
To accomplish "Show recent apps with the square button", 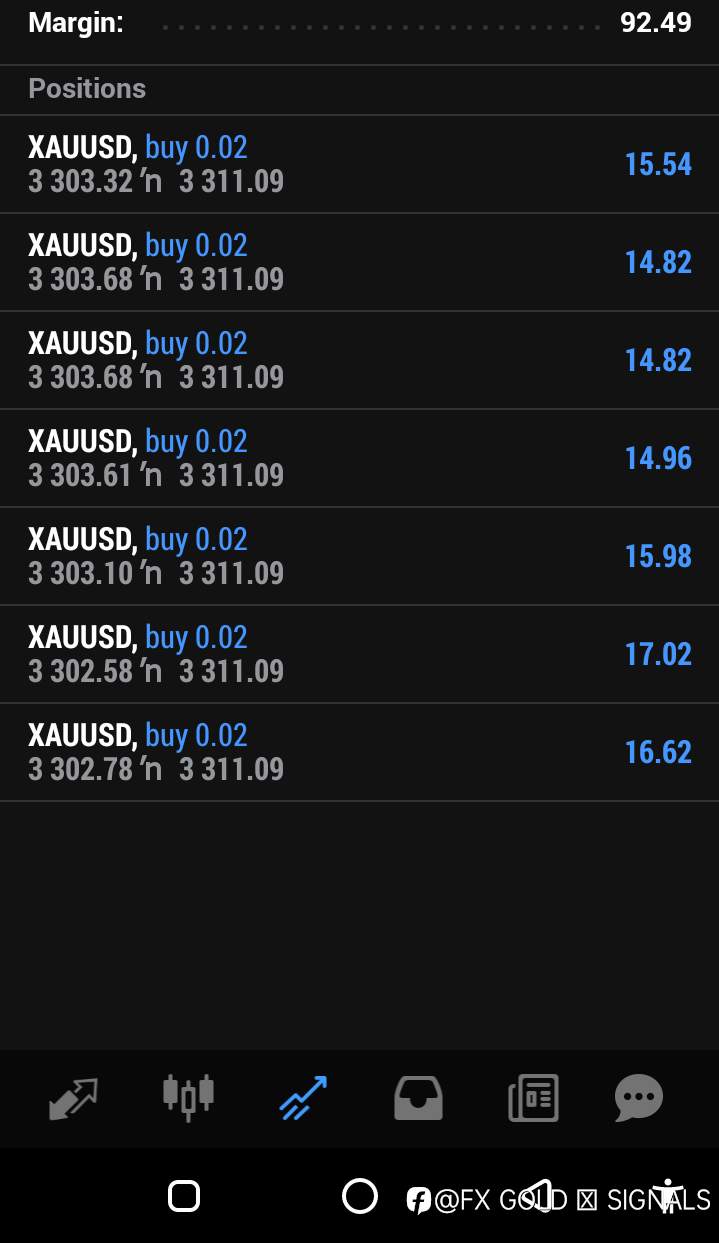I will pos(184,1196).
